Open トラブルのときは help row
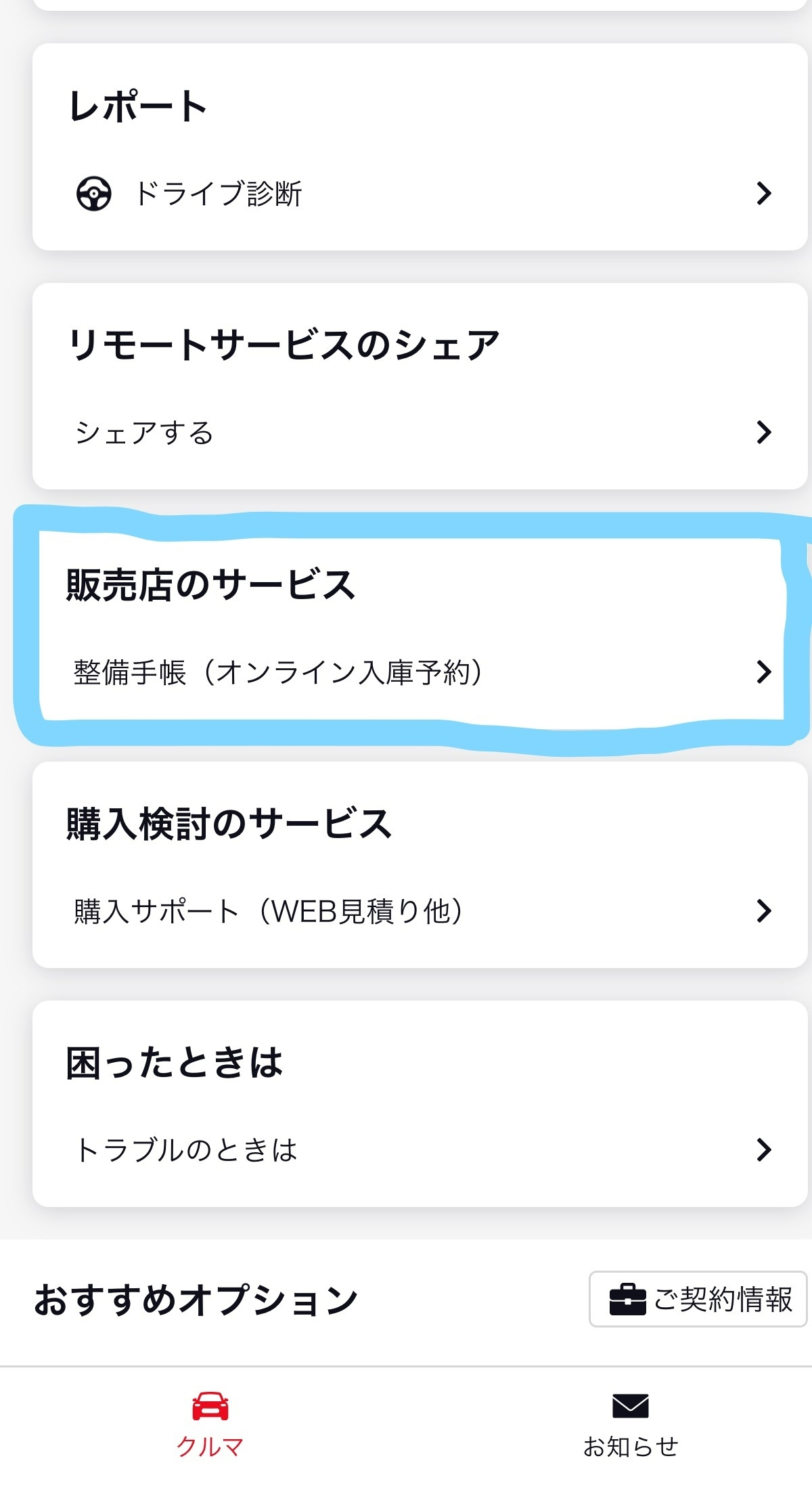812x1492 pixels. [420, 1149]
